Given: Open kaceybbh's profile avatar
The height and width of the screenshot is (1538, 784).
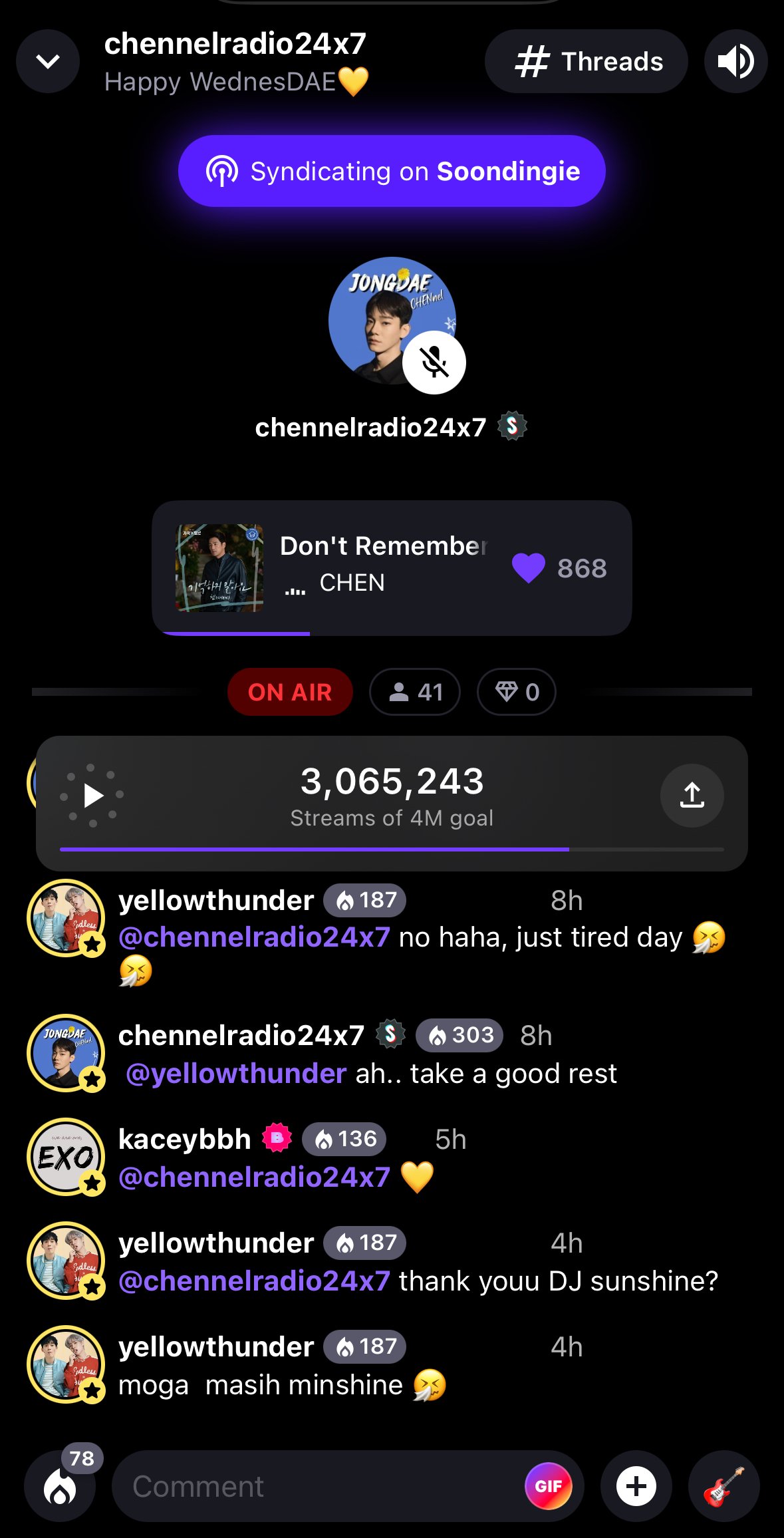Looking at the screenshot, I should tap(65, 1156).
